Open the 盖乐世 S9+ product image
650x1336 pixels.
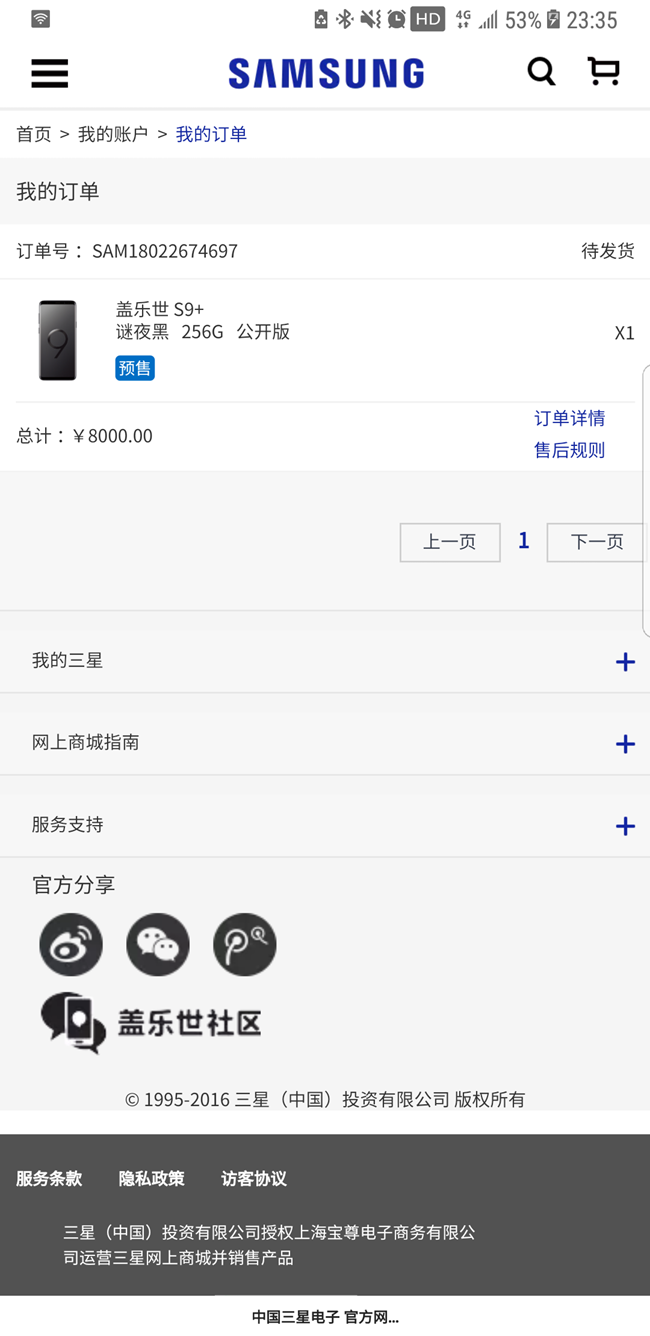58,340
